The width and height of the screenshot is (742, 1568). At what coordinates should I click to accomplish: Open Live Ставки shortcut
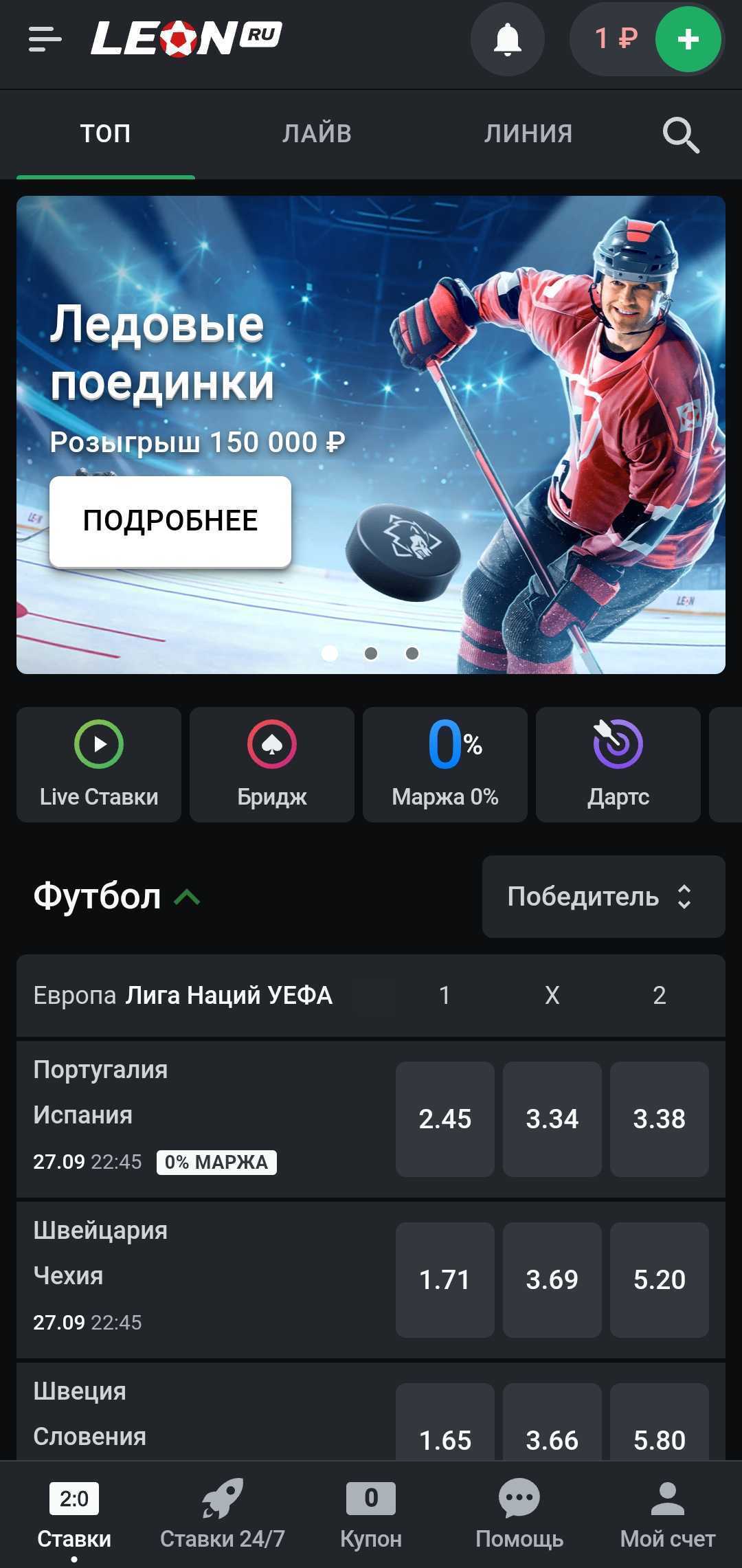[x=99, y=764]
